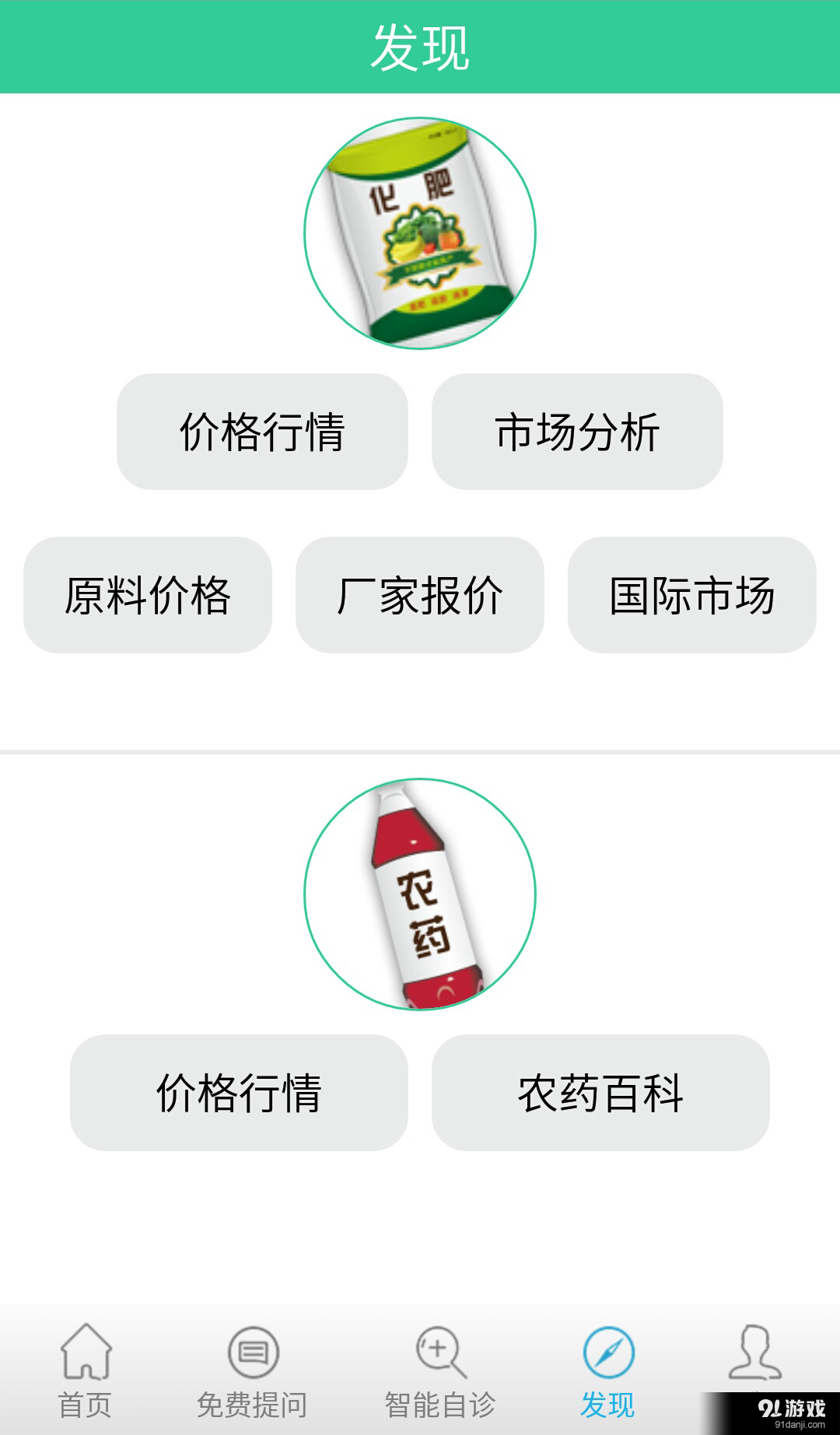
Task: Tap the 发现 title in the green header
Action: point(420,44)
